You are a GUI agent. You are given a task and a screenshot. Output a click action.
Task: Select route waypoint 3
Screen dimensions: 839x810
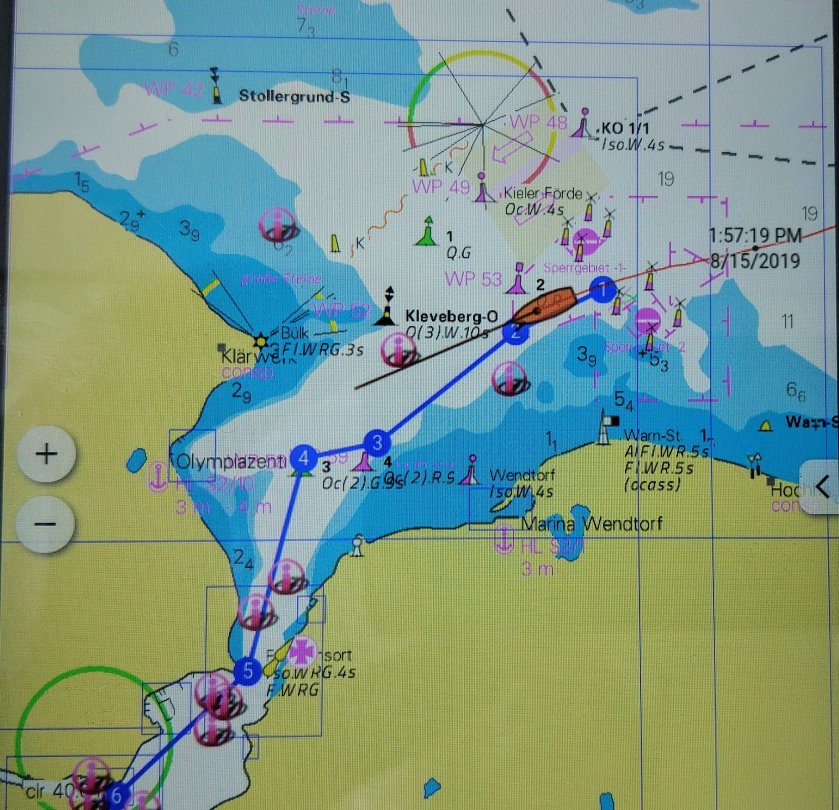377,441
